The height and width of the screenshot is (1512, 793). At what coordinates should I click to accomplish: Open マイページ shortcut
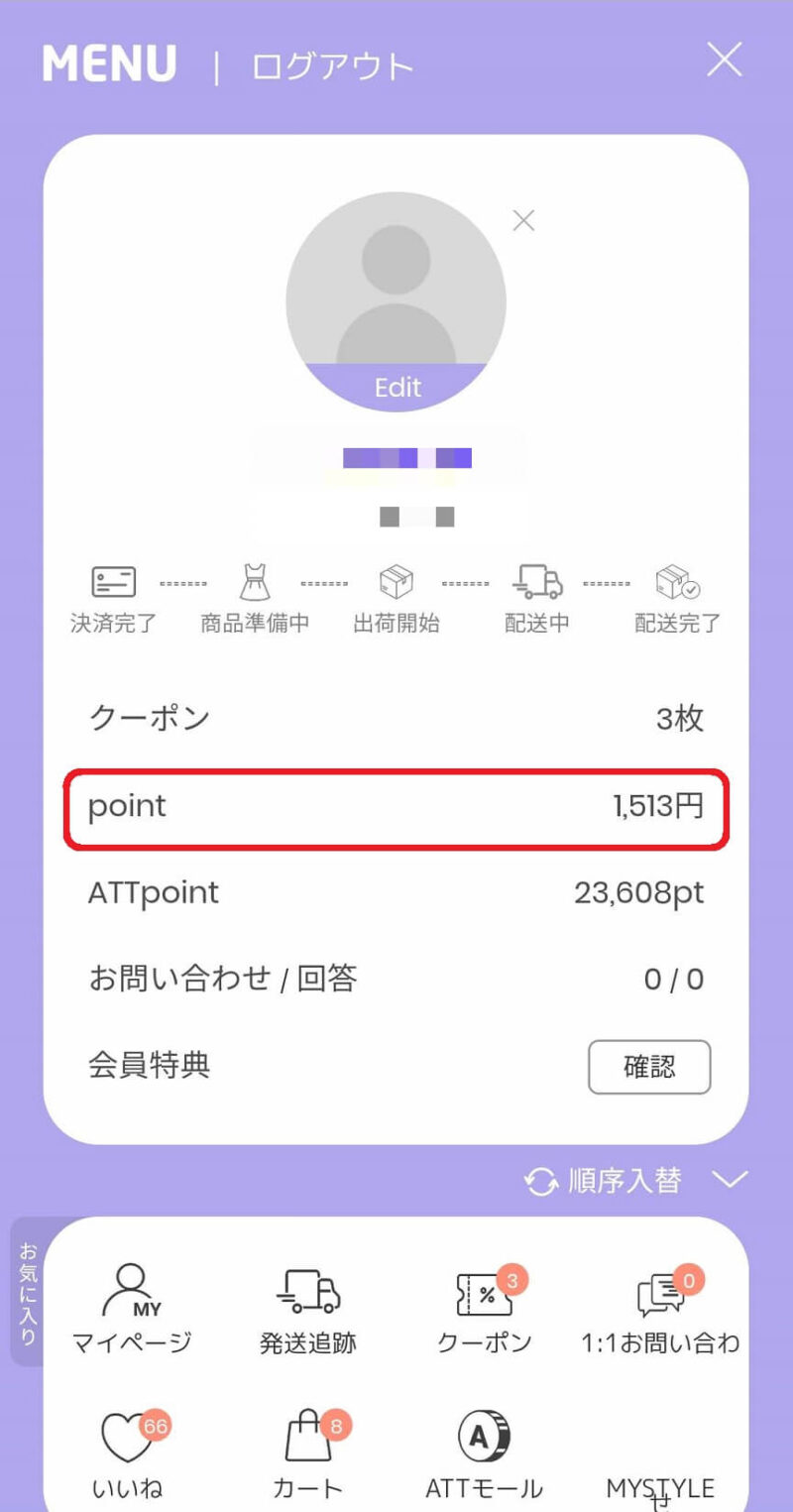tap(132, 1309)
